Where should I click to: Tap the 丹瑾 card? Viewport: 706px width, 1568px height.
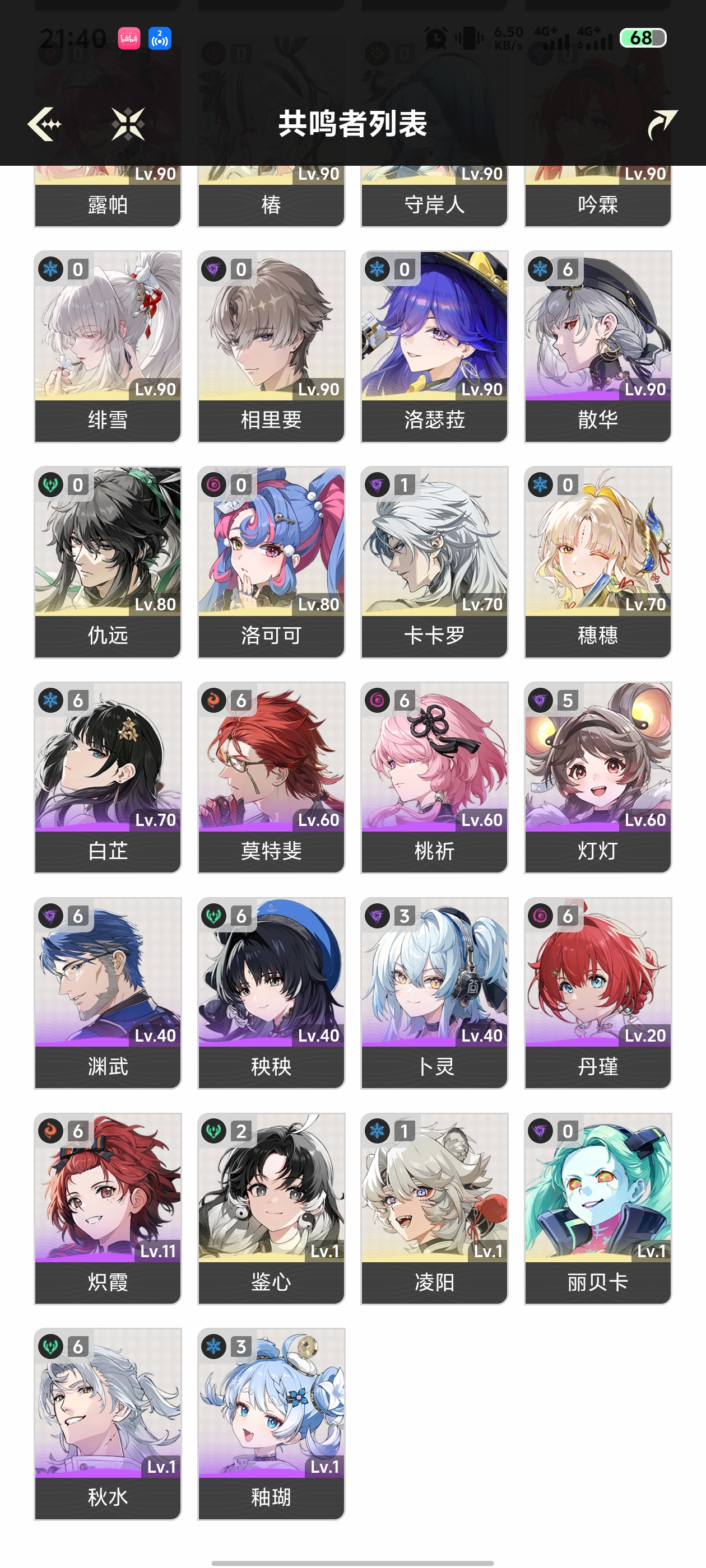597,993
